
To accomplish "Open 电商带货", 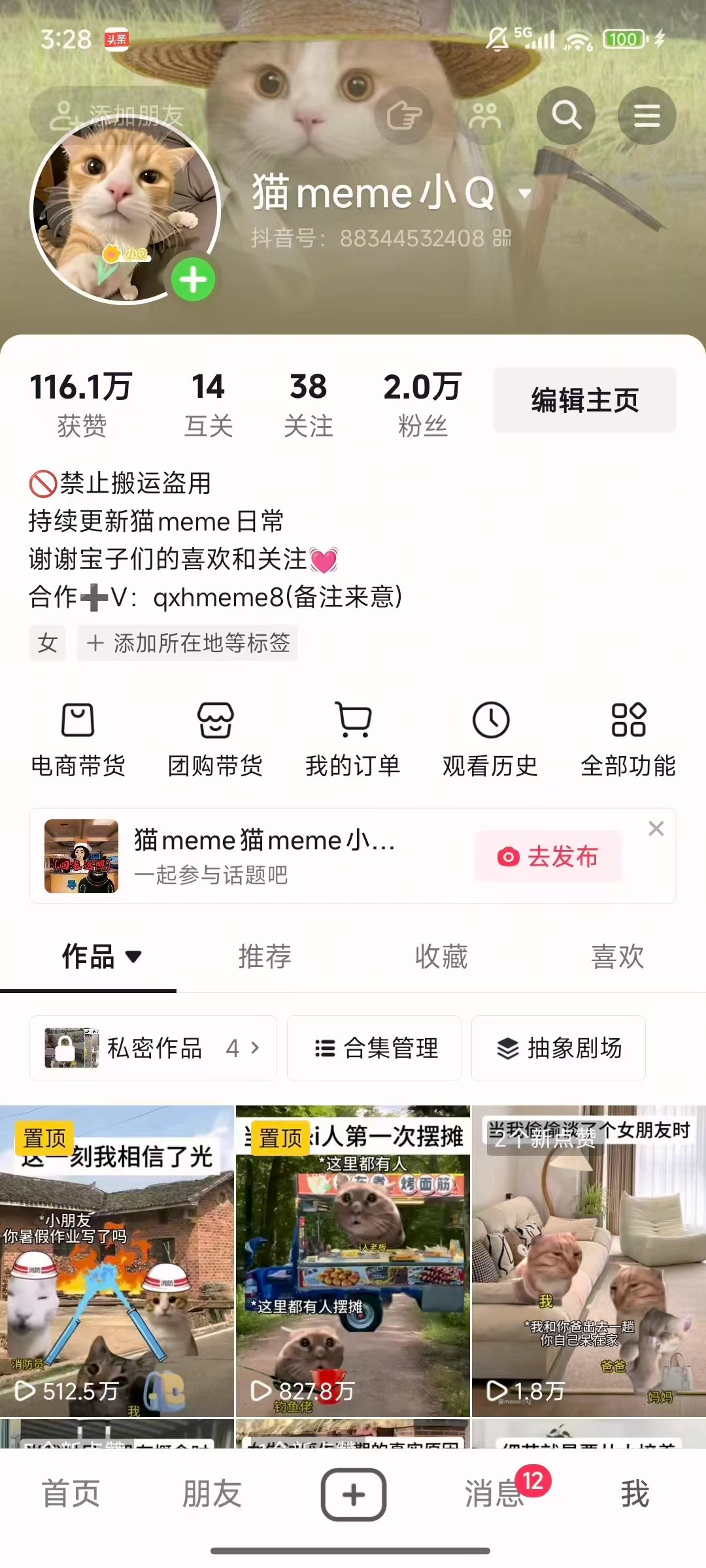I will tap(78, 740).
